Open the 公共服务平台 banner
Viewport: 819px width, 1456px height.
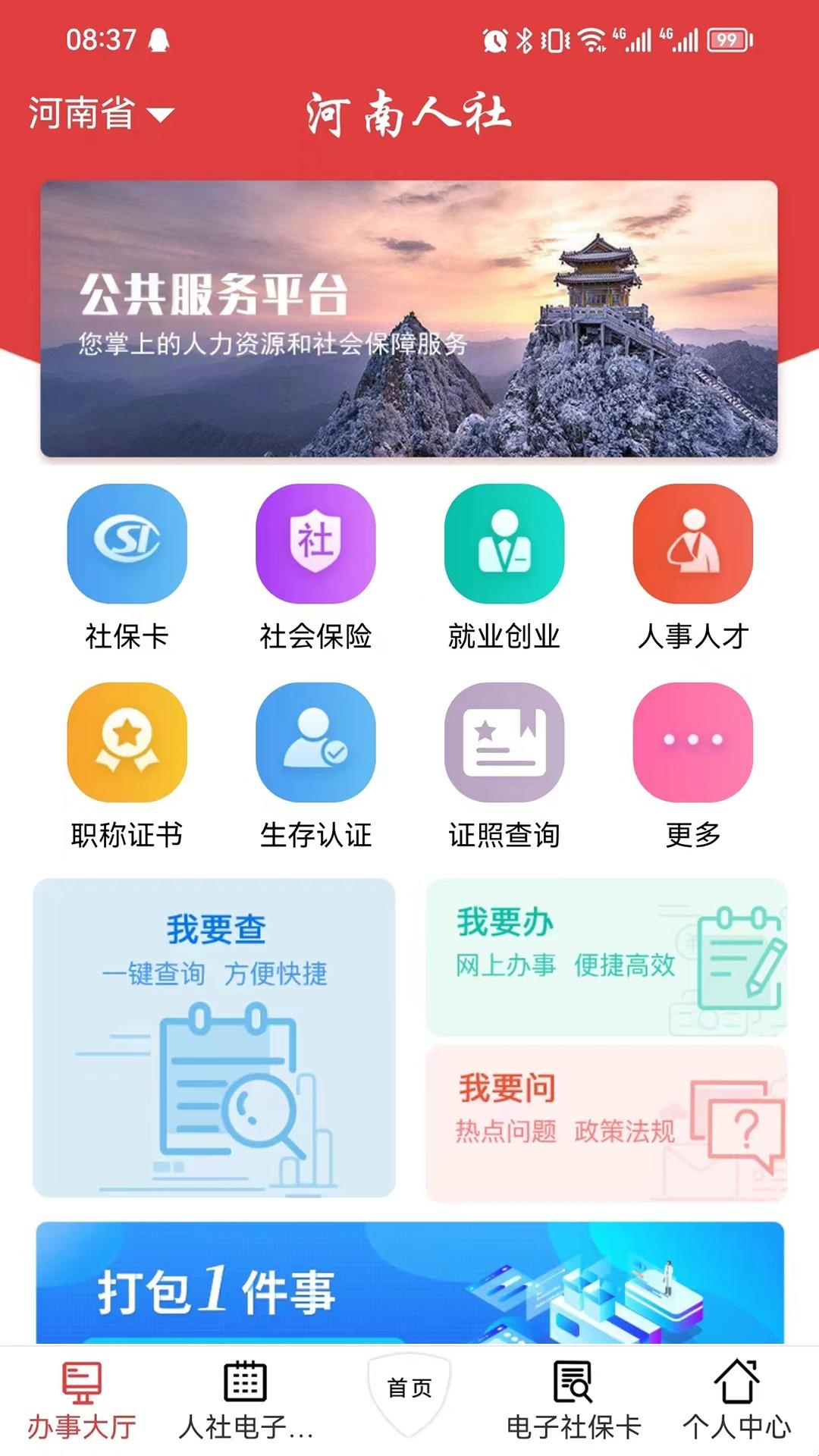(x=409, y=318)
